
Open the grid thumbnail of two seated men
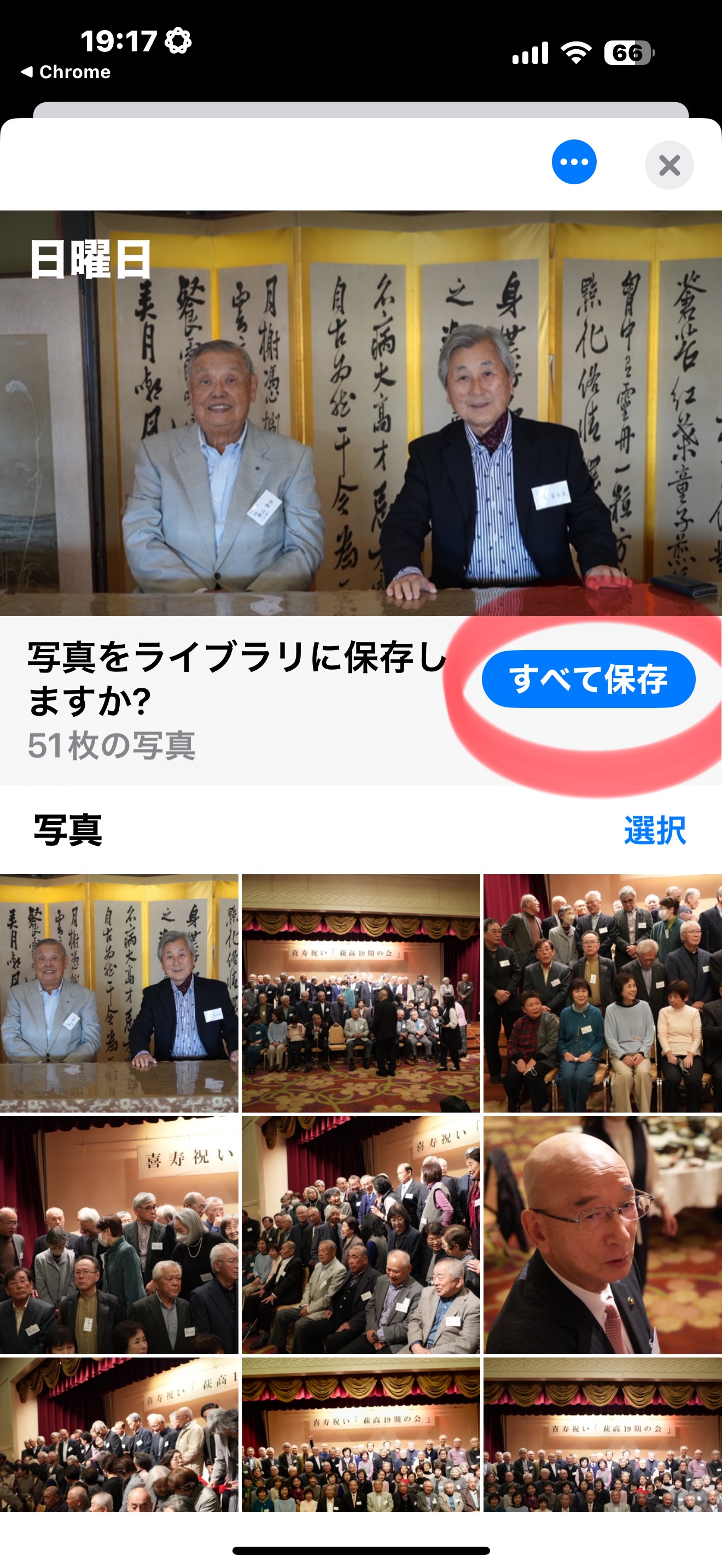coord(119,993)
